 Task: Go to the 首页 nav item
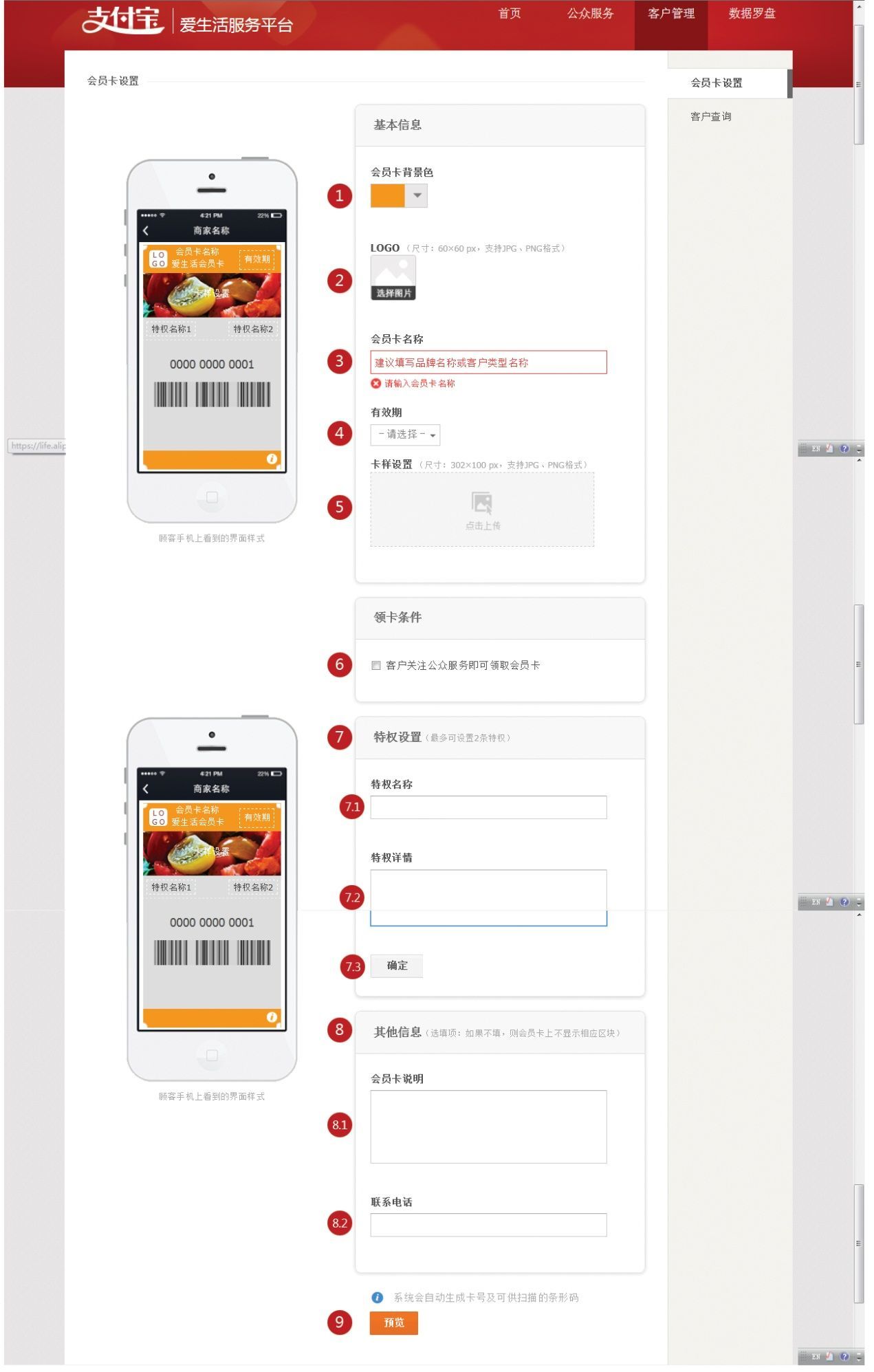[510, 14]
